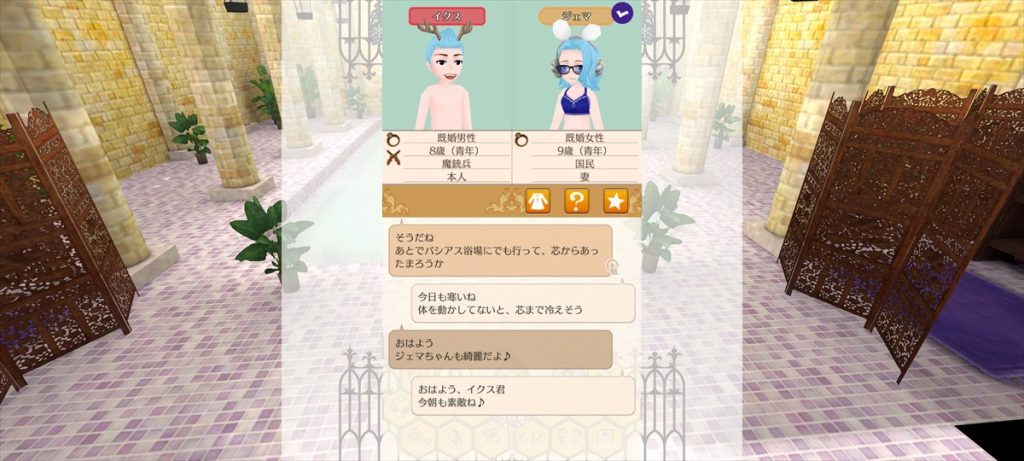Viewport: 1024px width, 461px height.
Task: Open Gemma's outfit with the clothes icon
Action: pos(538,201)
